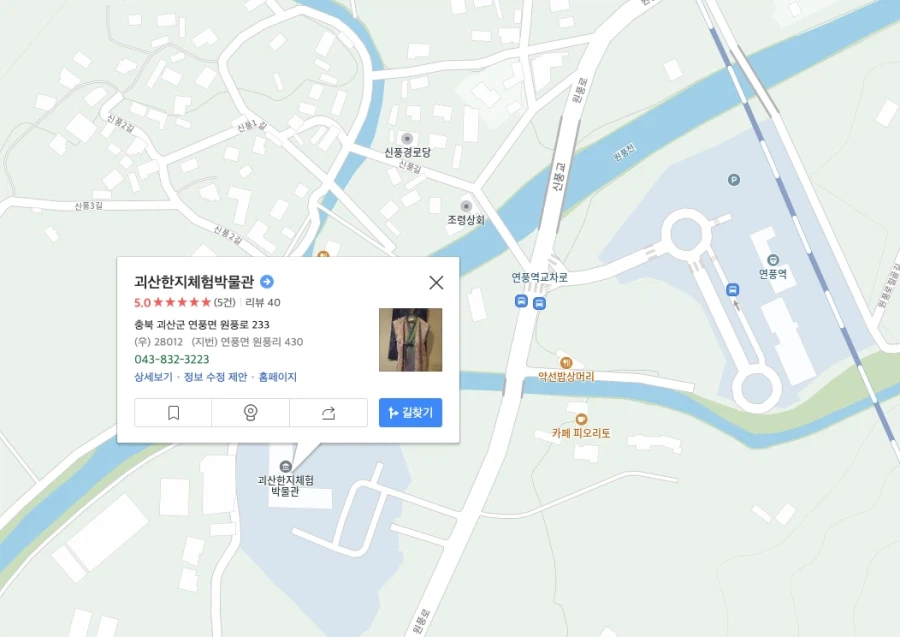Open the blue arrow beside 괴산한지체험박물관 title
This screenshot has height=637, width=900.
tap(267, 282)
